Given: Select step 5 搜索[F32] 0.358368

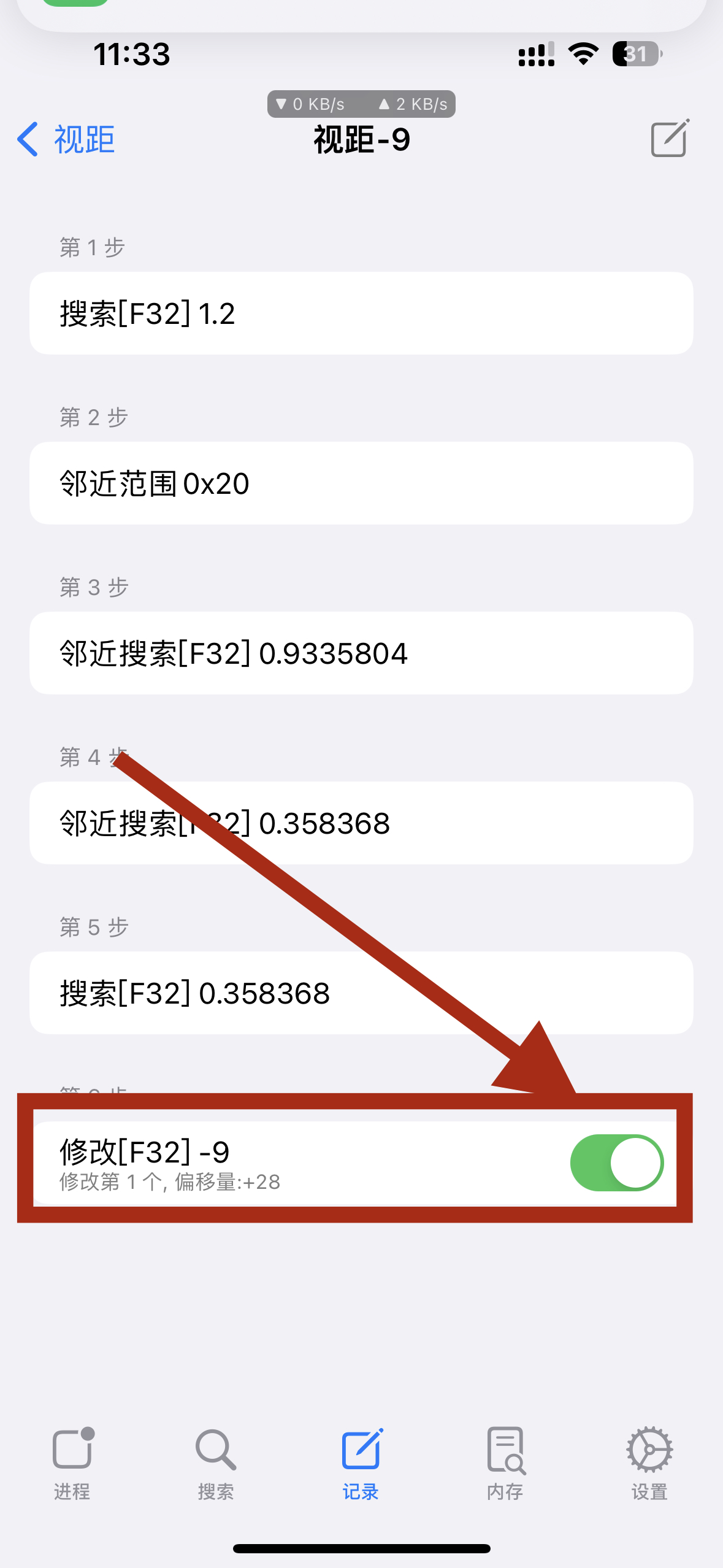Looking at the screenshot, I should pyautogui.click(x=361, y=994).
